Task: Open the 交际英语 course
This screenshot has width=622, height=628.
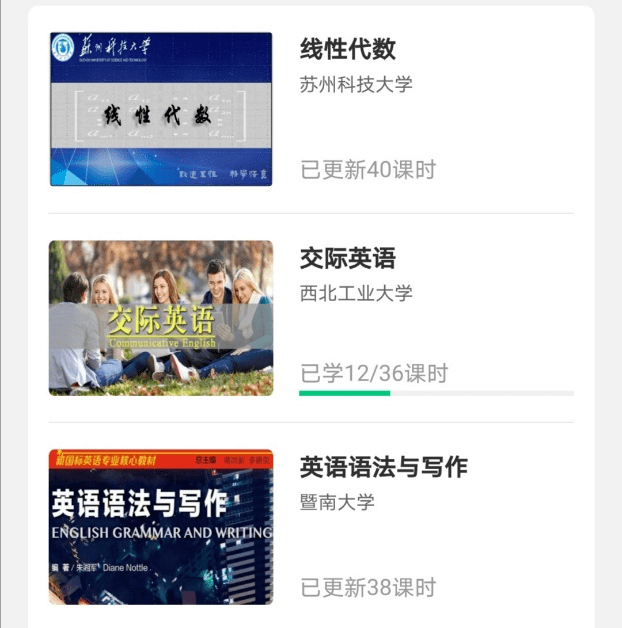Action: click(348, 259)
